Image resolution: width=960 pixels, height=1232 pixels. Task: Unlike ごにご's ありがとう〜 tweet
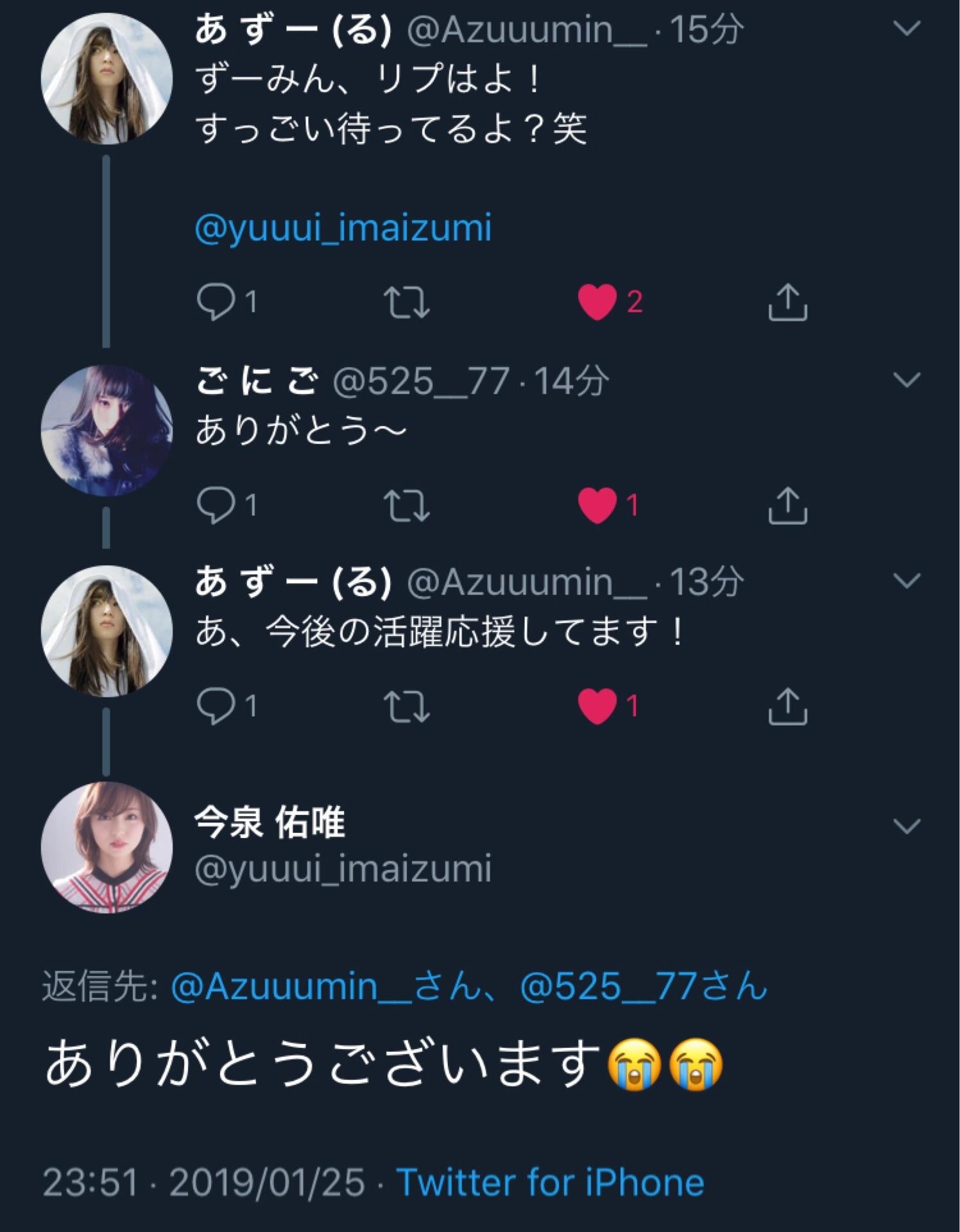click(x=597, y=505)
